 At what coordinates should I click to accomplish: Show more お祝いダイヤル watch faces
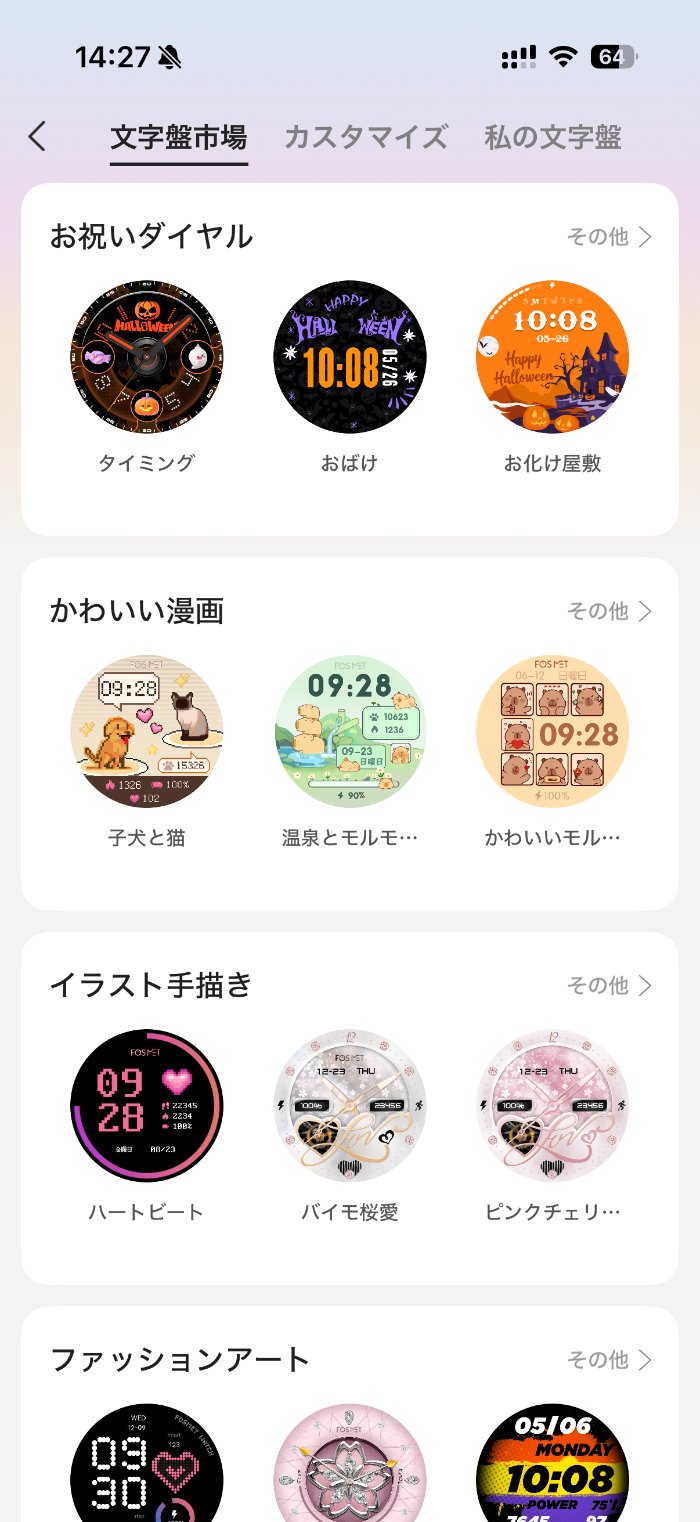(609, 237)
